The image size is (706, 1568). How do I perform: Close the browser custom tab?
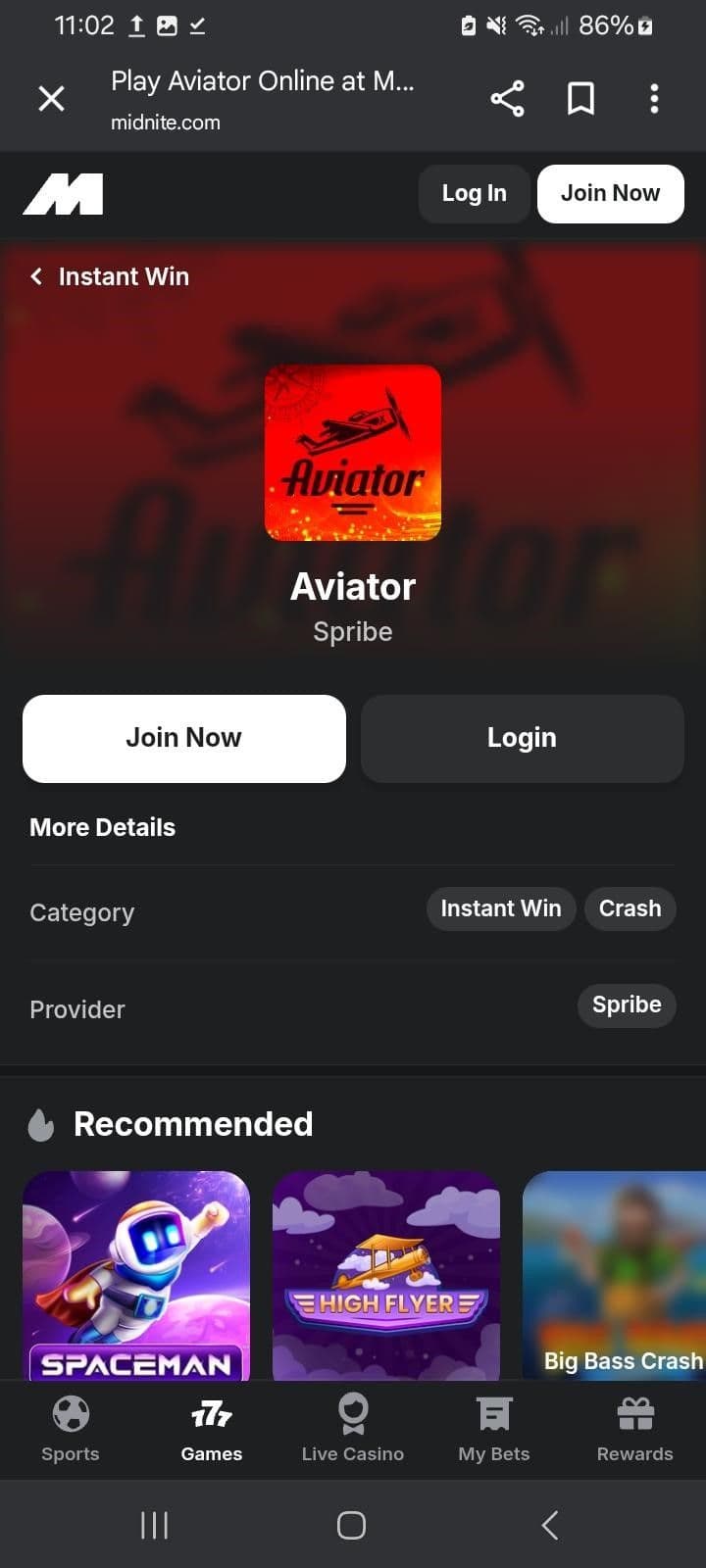tap(51, 98)
